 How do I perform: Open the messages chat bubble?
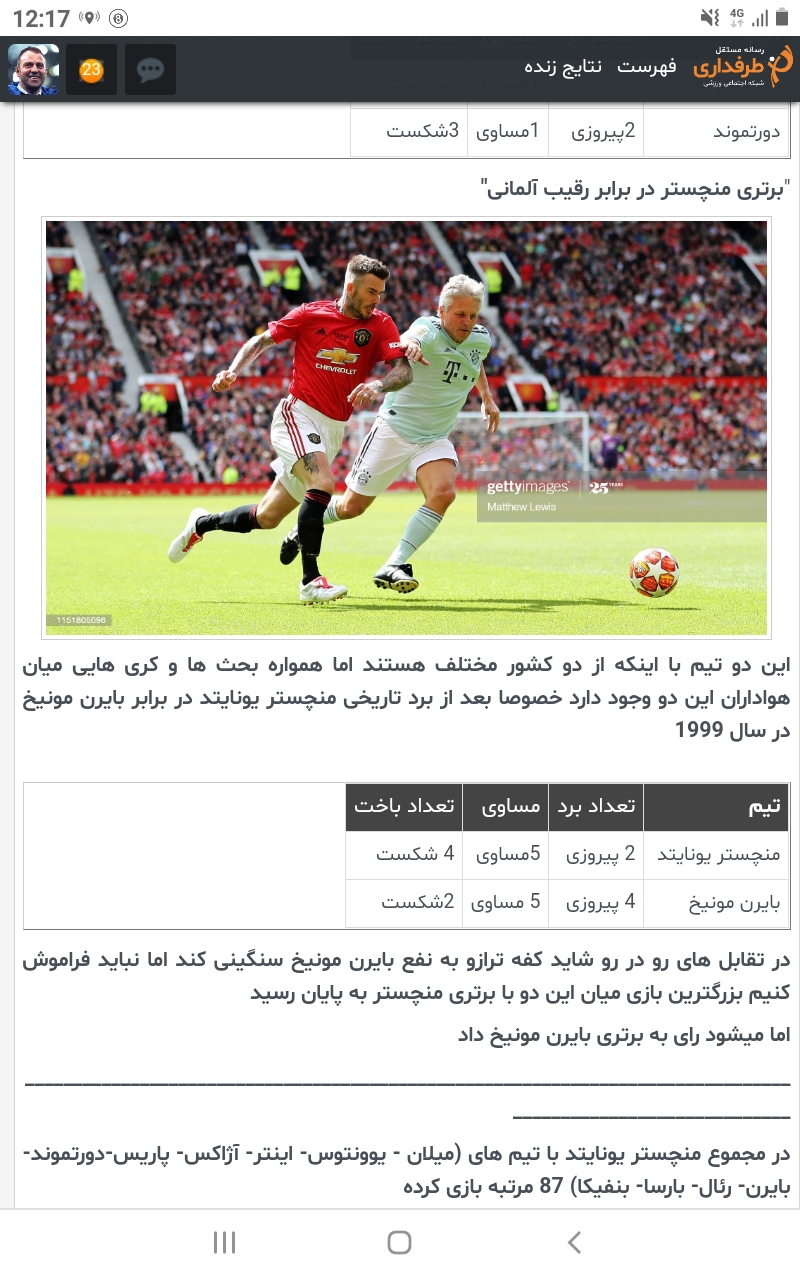pyautogui.click(x=151, y=70)
